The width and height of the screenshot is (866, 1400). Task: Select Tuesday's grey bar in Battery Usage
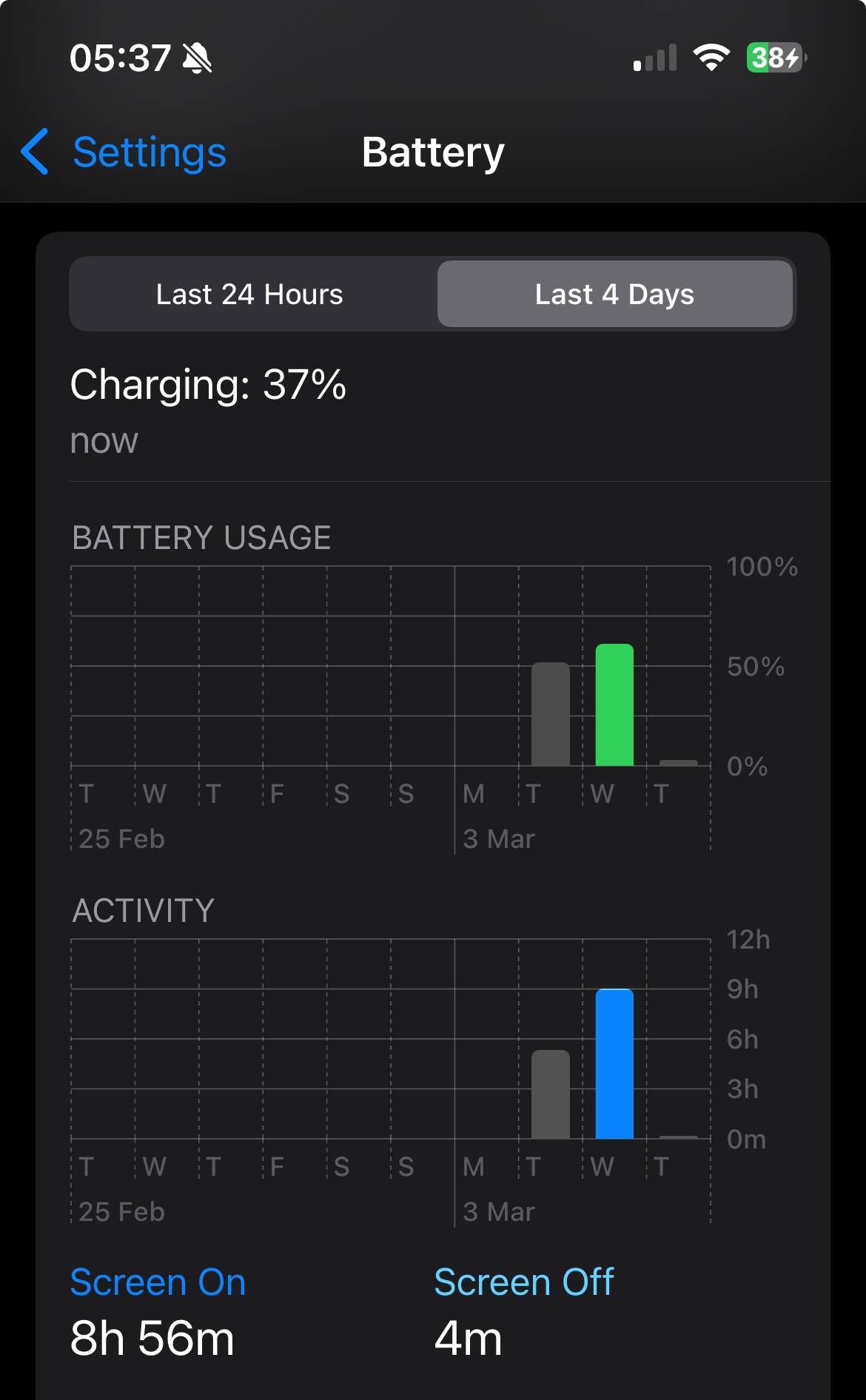point(551,714)
